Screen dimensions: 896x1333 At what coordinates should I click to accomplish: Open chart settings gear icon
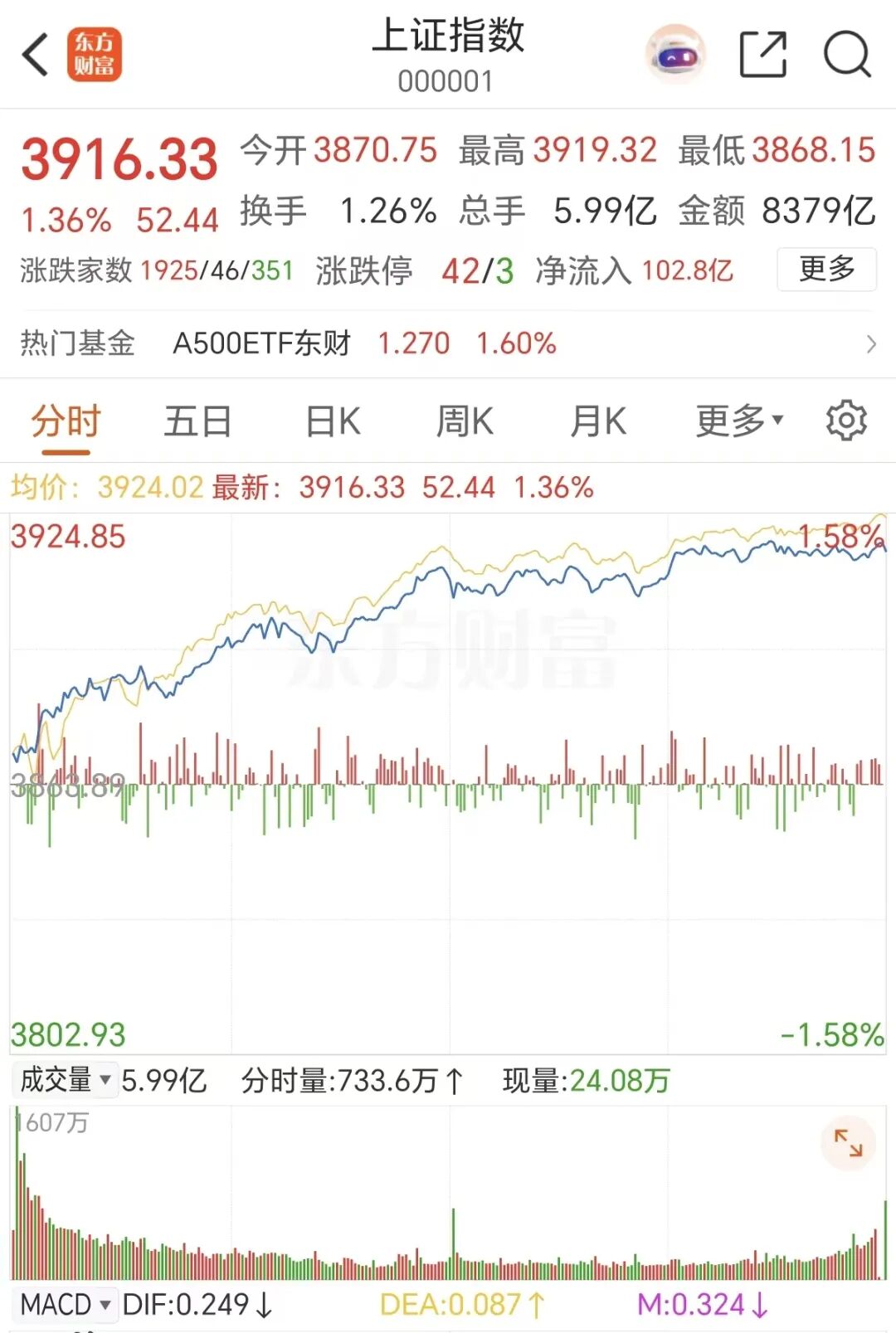(x=846, y=421)
